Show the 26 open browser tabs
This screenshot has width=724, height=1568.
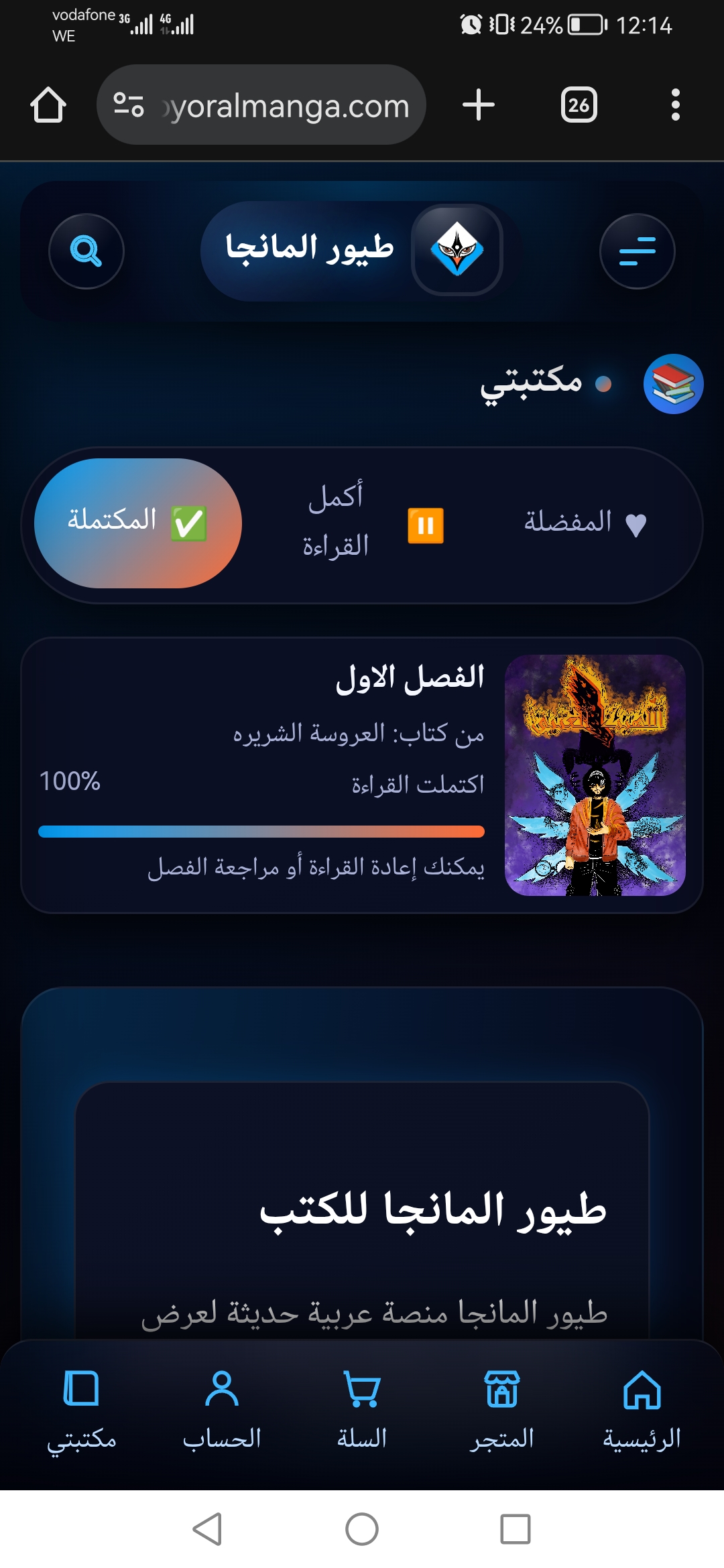579,105
